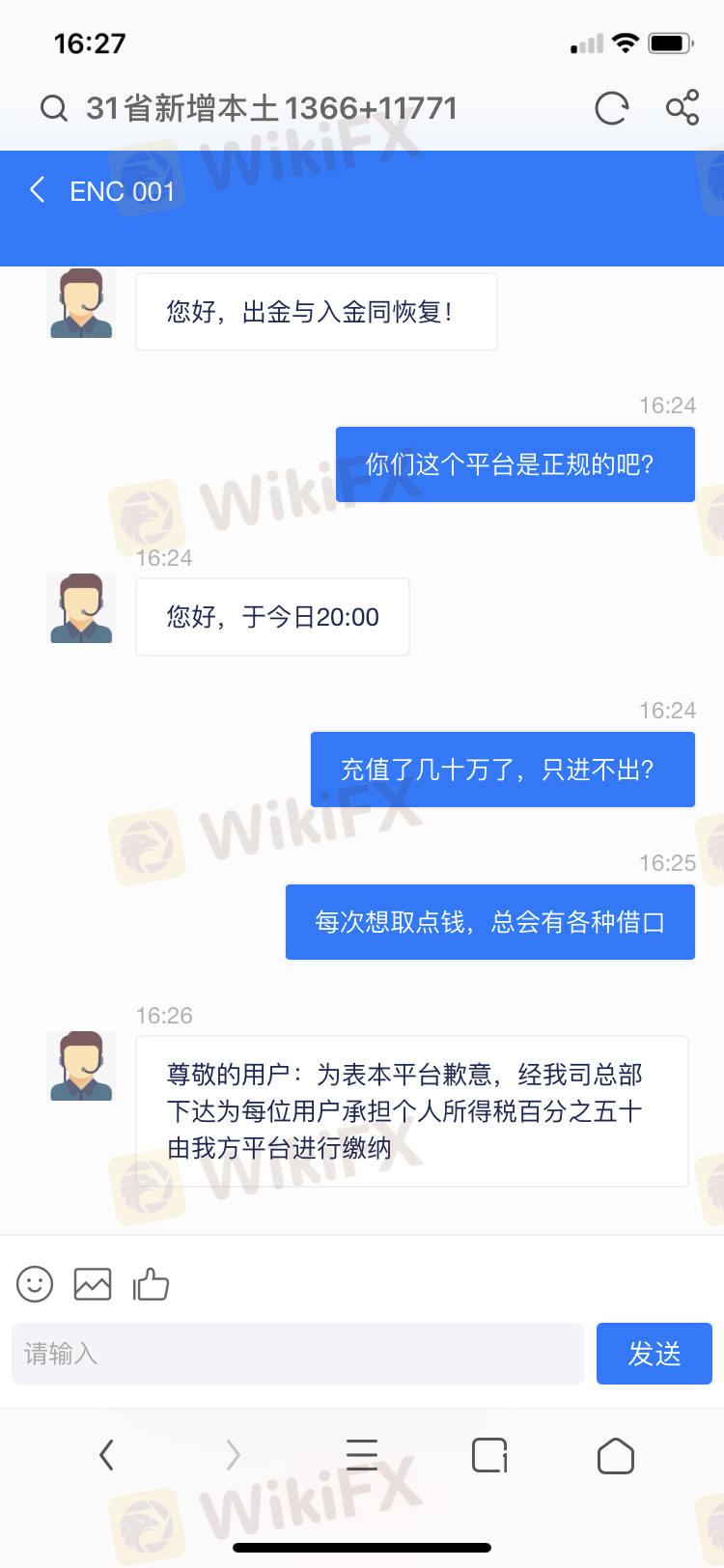Open the browser menu icon
Viewport: 724px width, 1568px height.
[362, 1455]
